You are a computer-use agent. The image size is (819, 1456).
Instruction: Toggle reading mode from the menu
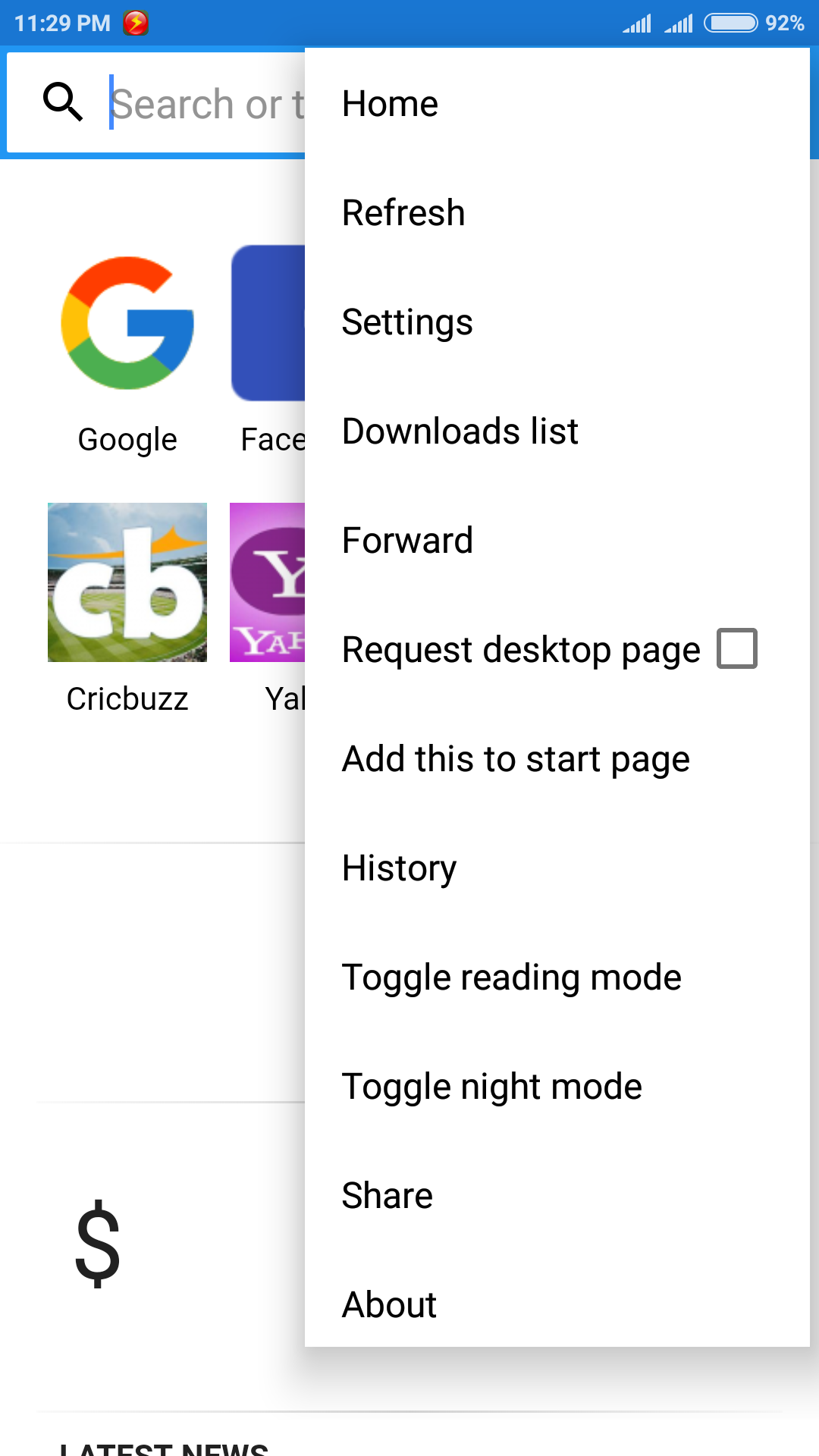coord(511,976)
